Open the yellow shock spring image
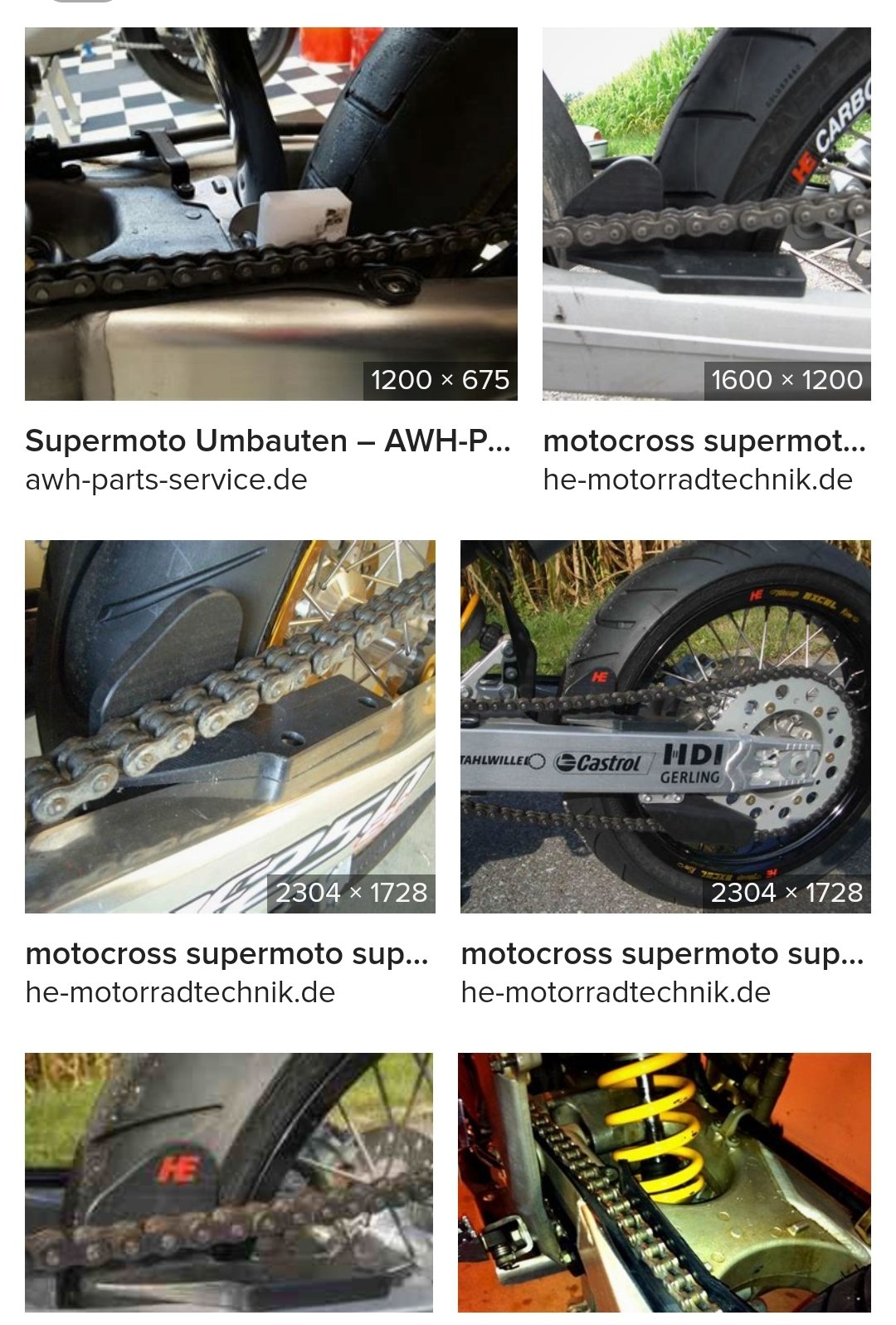 tap(664, 1181)
